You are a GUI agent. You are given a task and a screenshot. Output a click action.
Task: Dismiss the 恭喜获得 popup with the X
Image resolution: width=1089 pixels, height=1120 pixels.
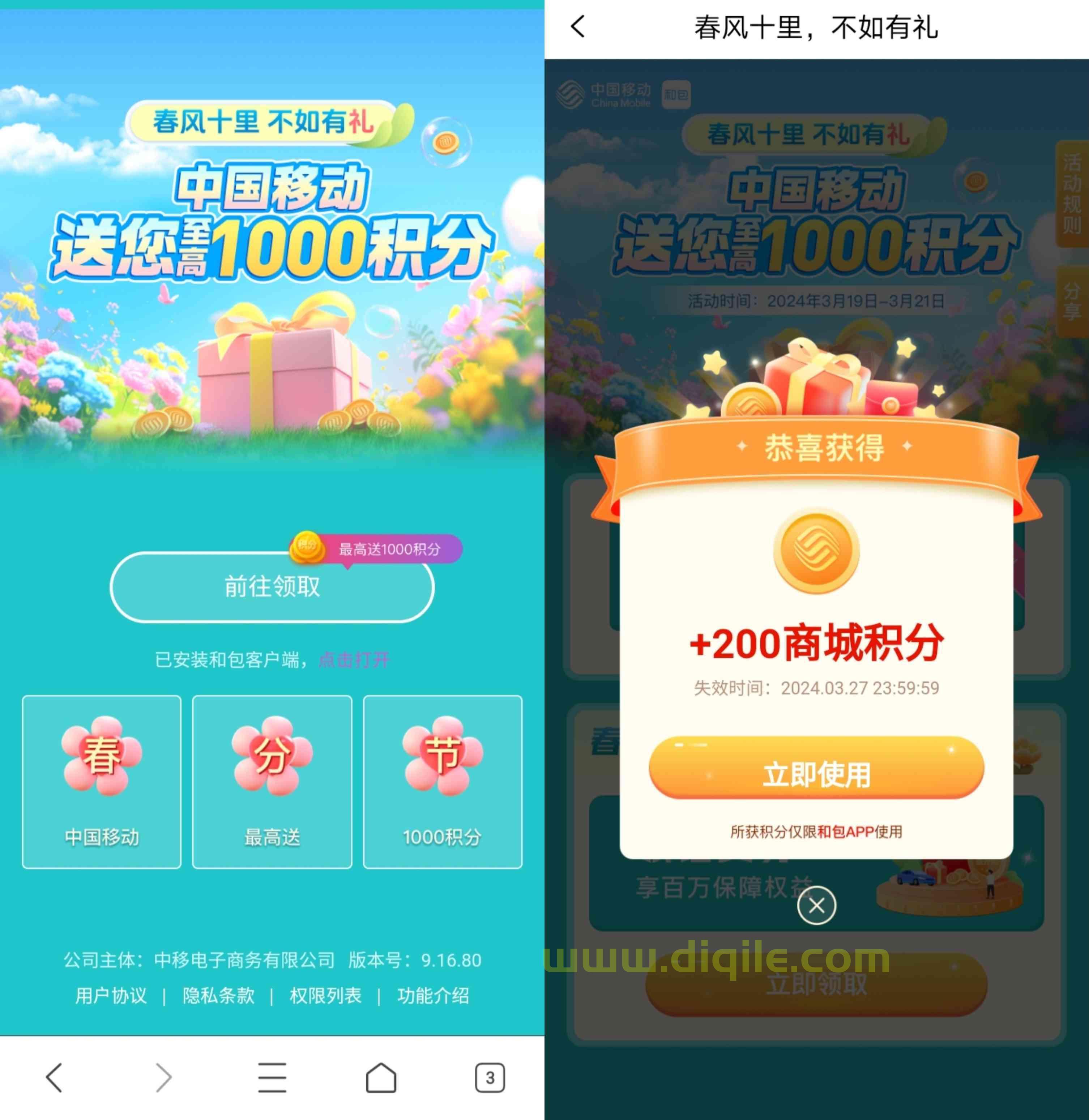coord(816,906)
